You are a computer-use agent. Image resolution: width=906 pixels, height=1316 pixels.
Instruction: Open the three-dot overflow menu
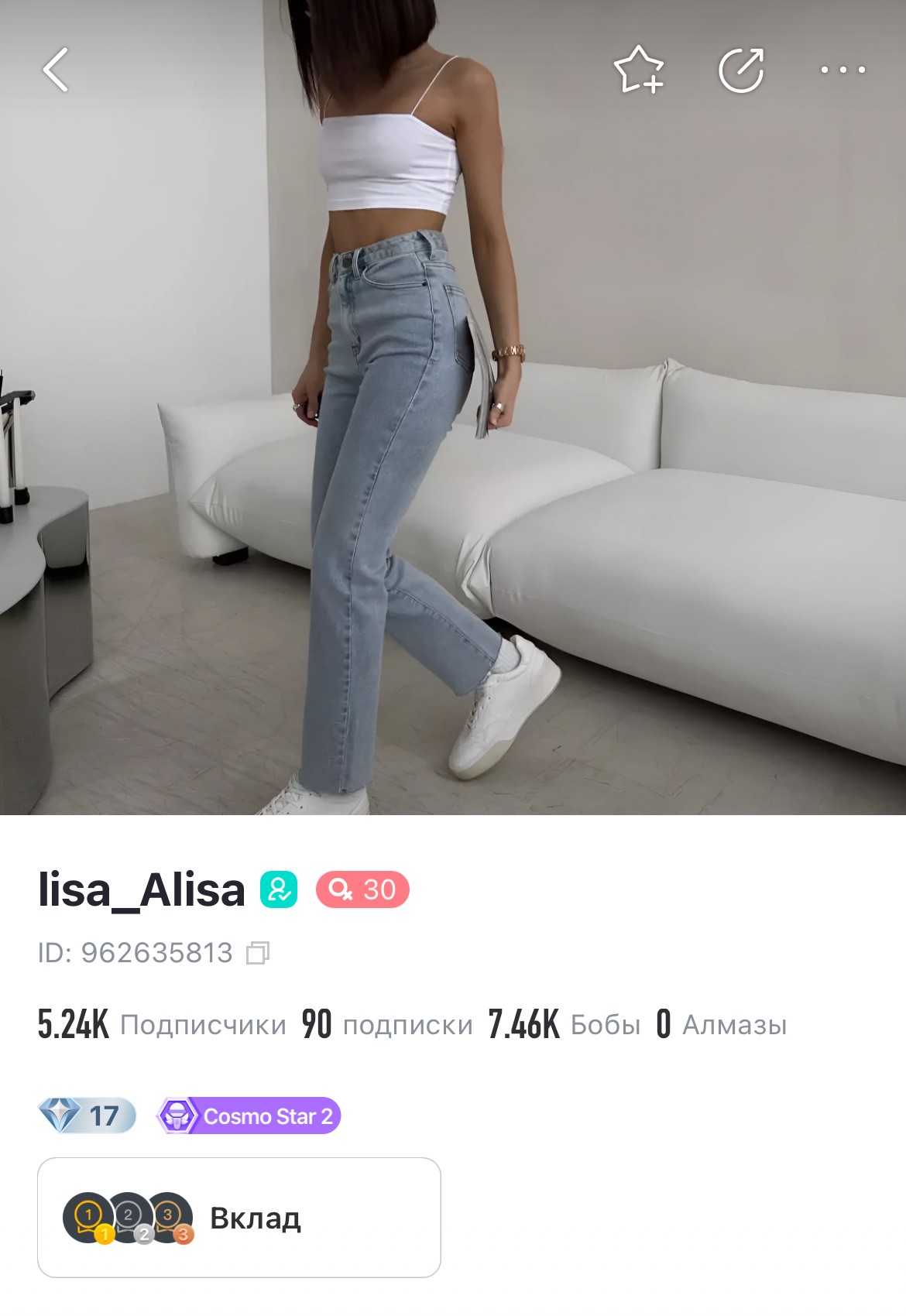pos(843,70)
